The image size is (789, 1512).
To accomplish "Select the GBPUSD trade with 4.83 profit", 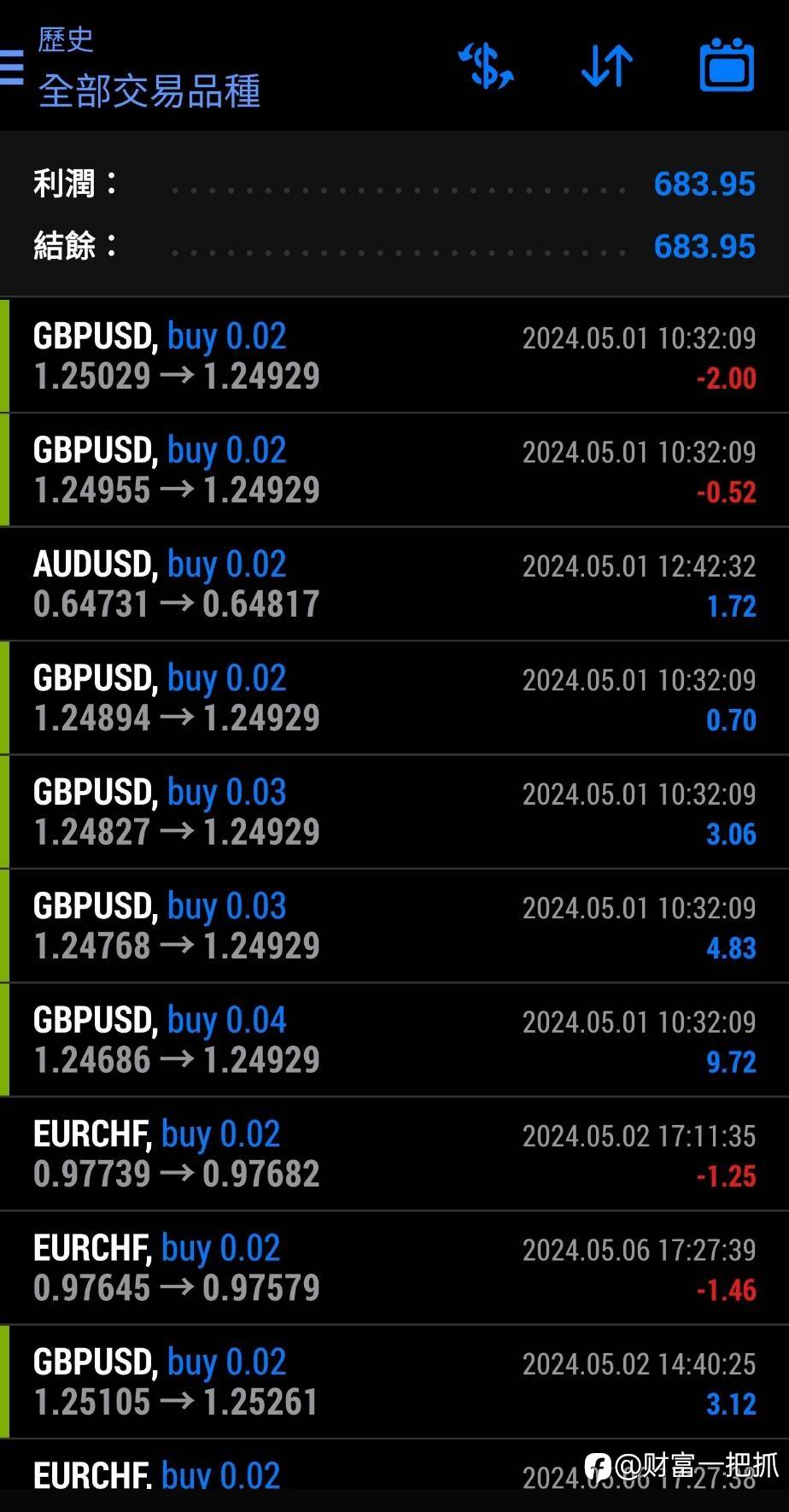I will [x=394, y=926].
